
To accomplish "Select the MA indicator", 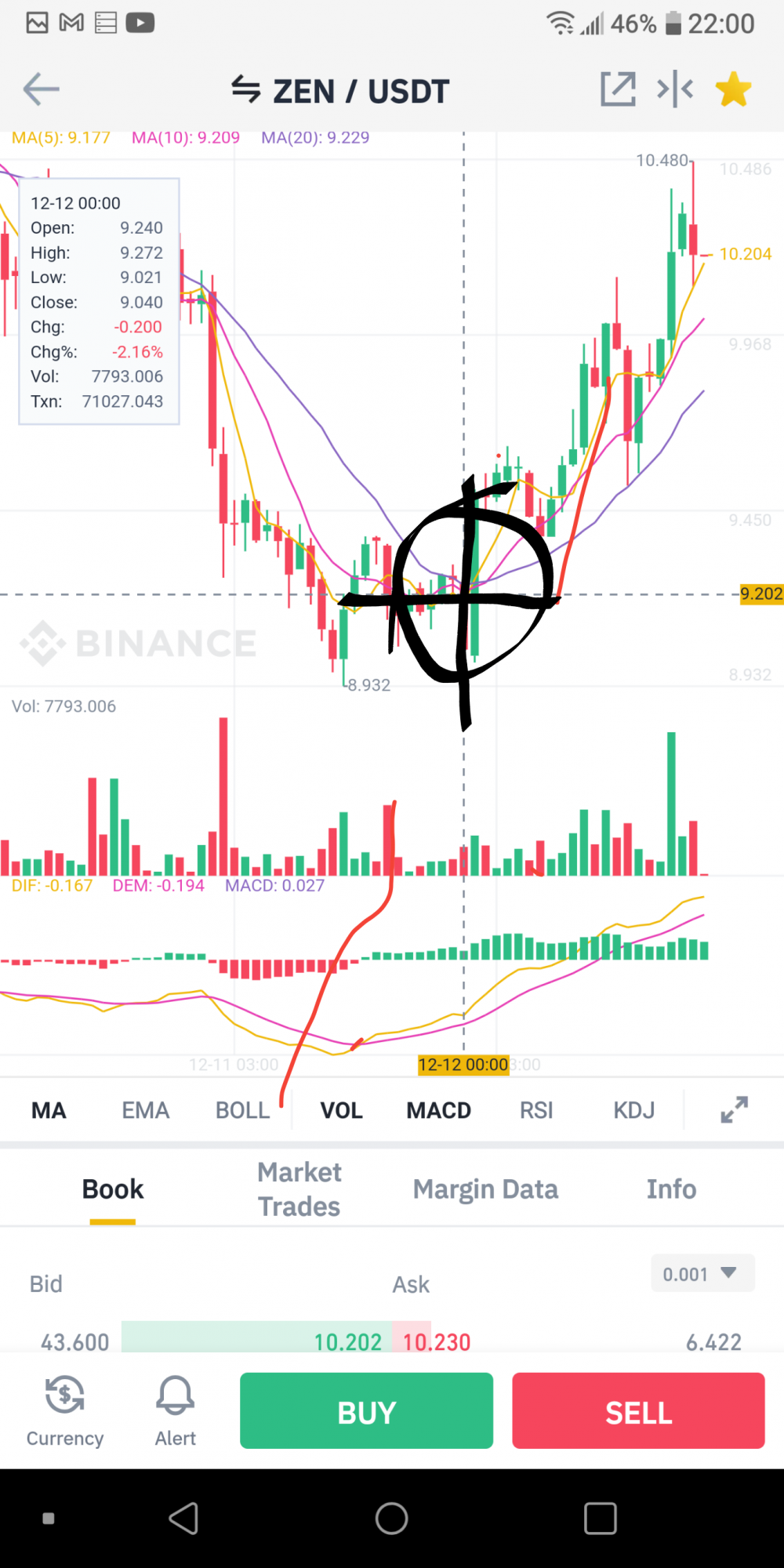I will click(x=49, y=1110).
